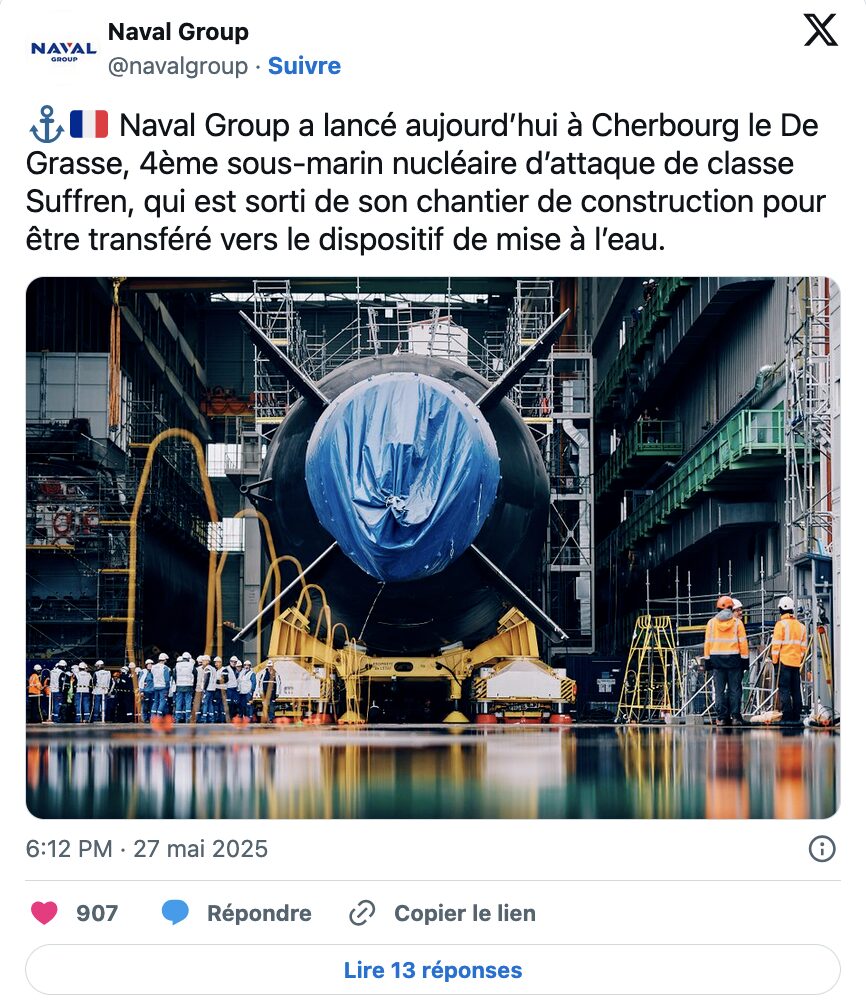Copy the tweet link with Copier le lien

click(x=443, y=913)
